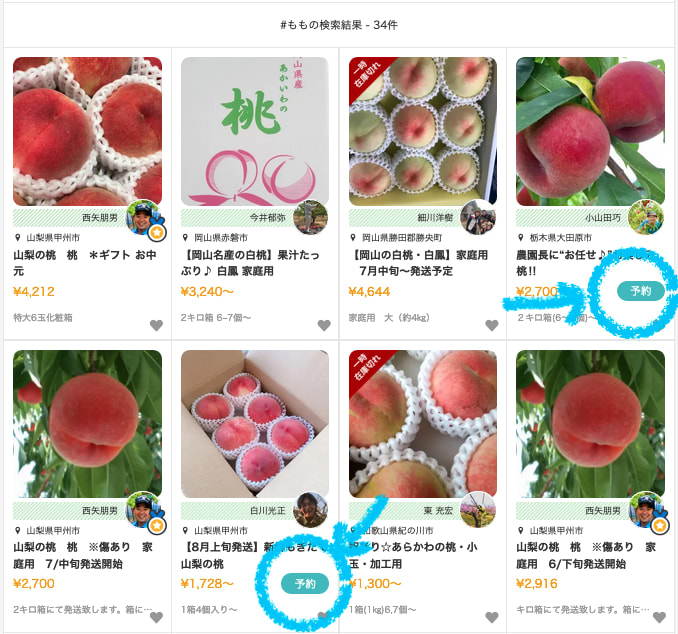This screenshot has height=634, width=678.
Task: View seller 細川洋樹's profile
Action: coord(477,216)
